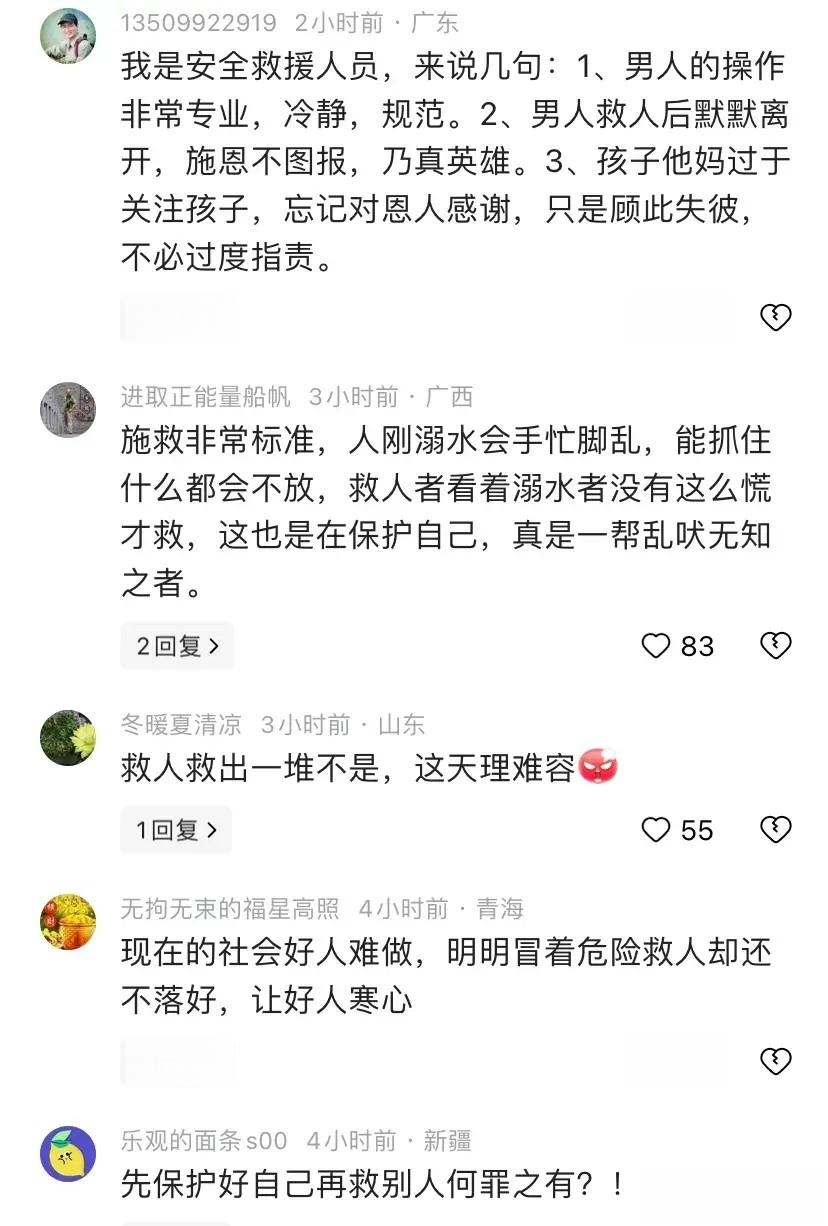
Task: Expand the 2回复 replies under 进取正能量船帆's comment
Action: coord(176,646)
